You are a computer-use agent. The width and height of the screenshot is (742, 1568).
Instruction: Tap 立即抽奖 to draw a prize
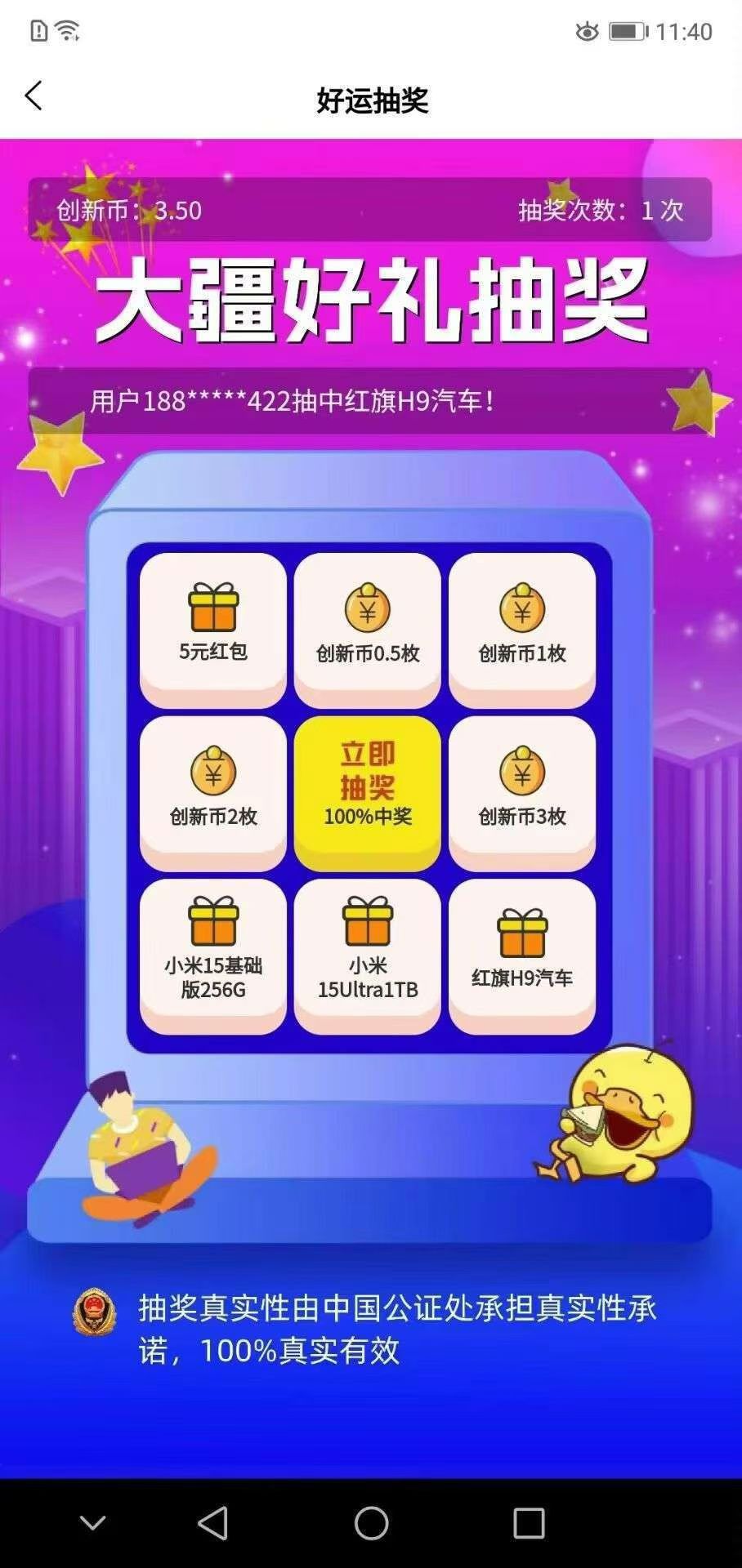(x=367, y=788)
